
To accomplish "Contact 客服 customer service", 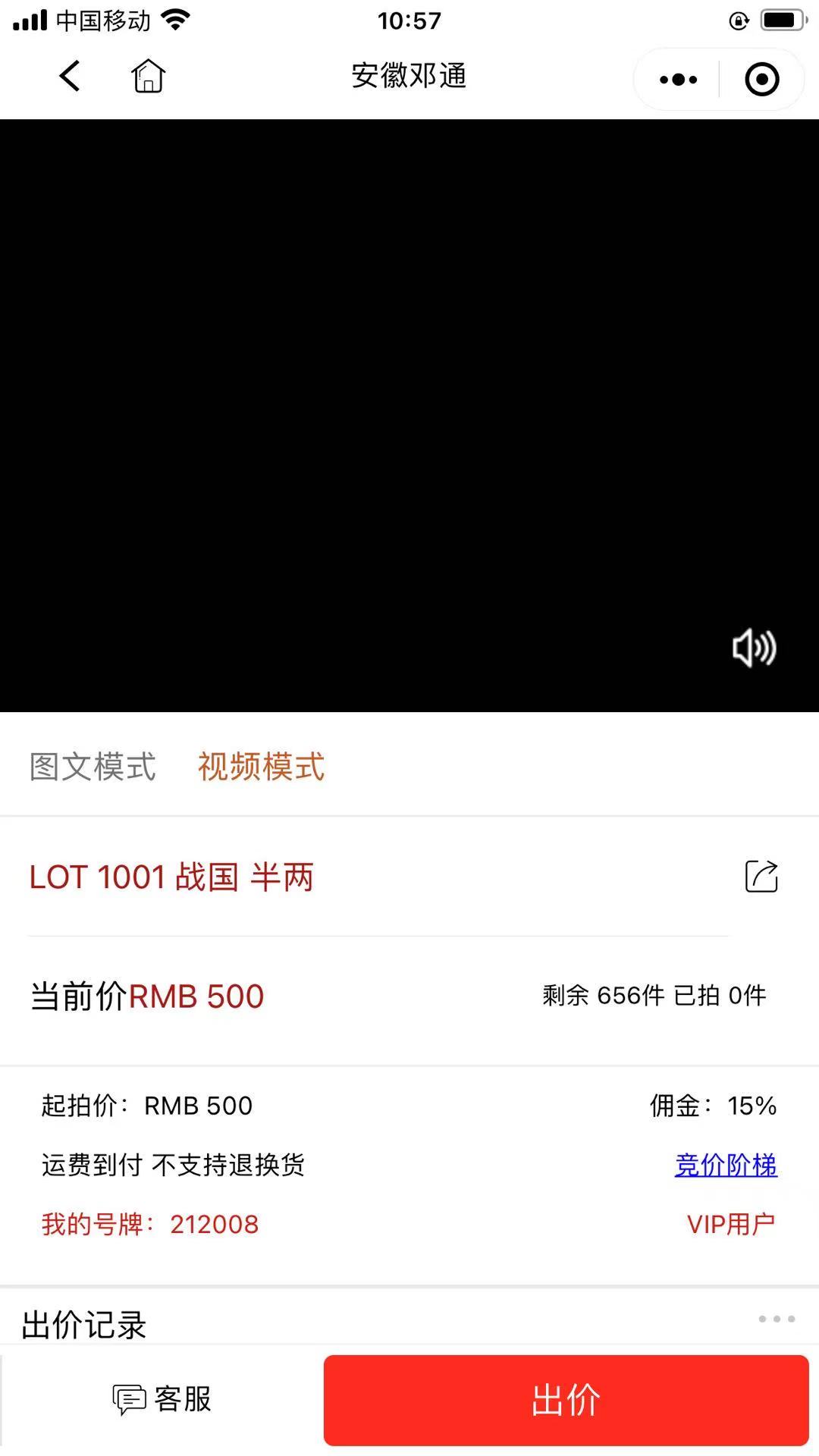I will click(x=162, y=1400).
